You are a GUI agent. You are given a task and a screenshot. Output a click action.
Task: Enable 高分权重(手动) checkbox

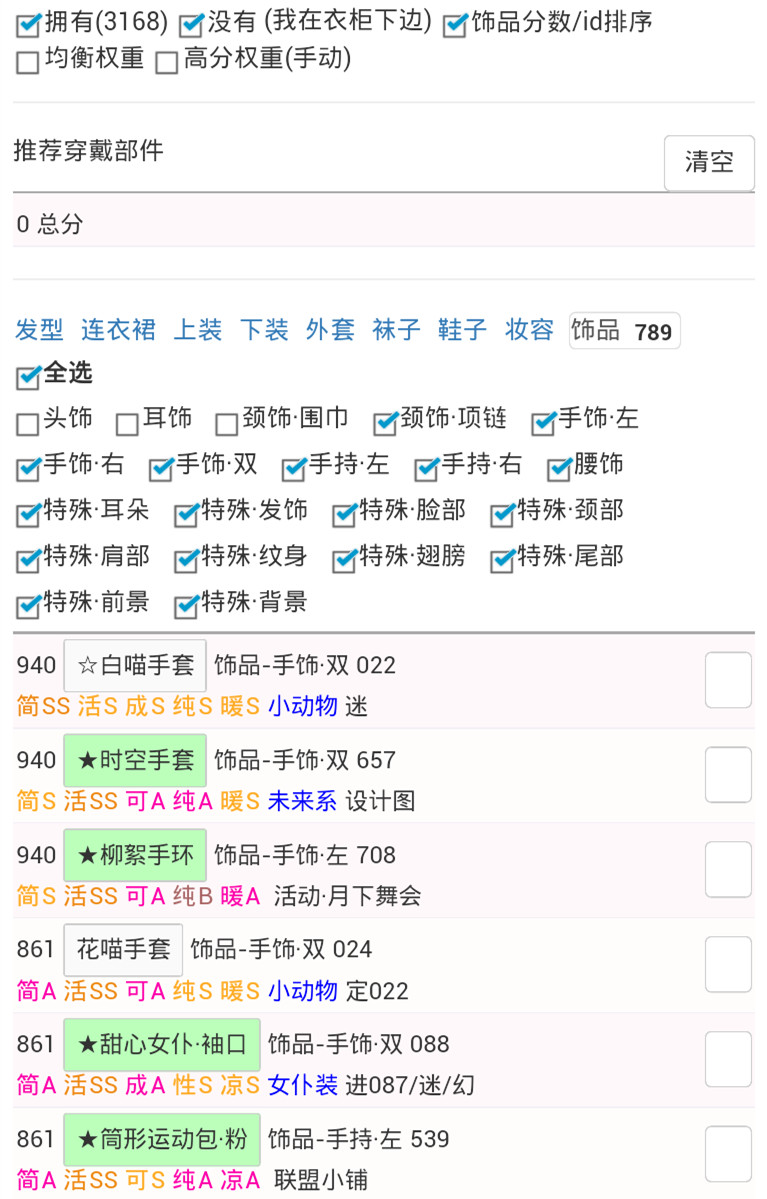click(x=167, y=63)
